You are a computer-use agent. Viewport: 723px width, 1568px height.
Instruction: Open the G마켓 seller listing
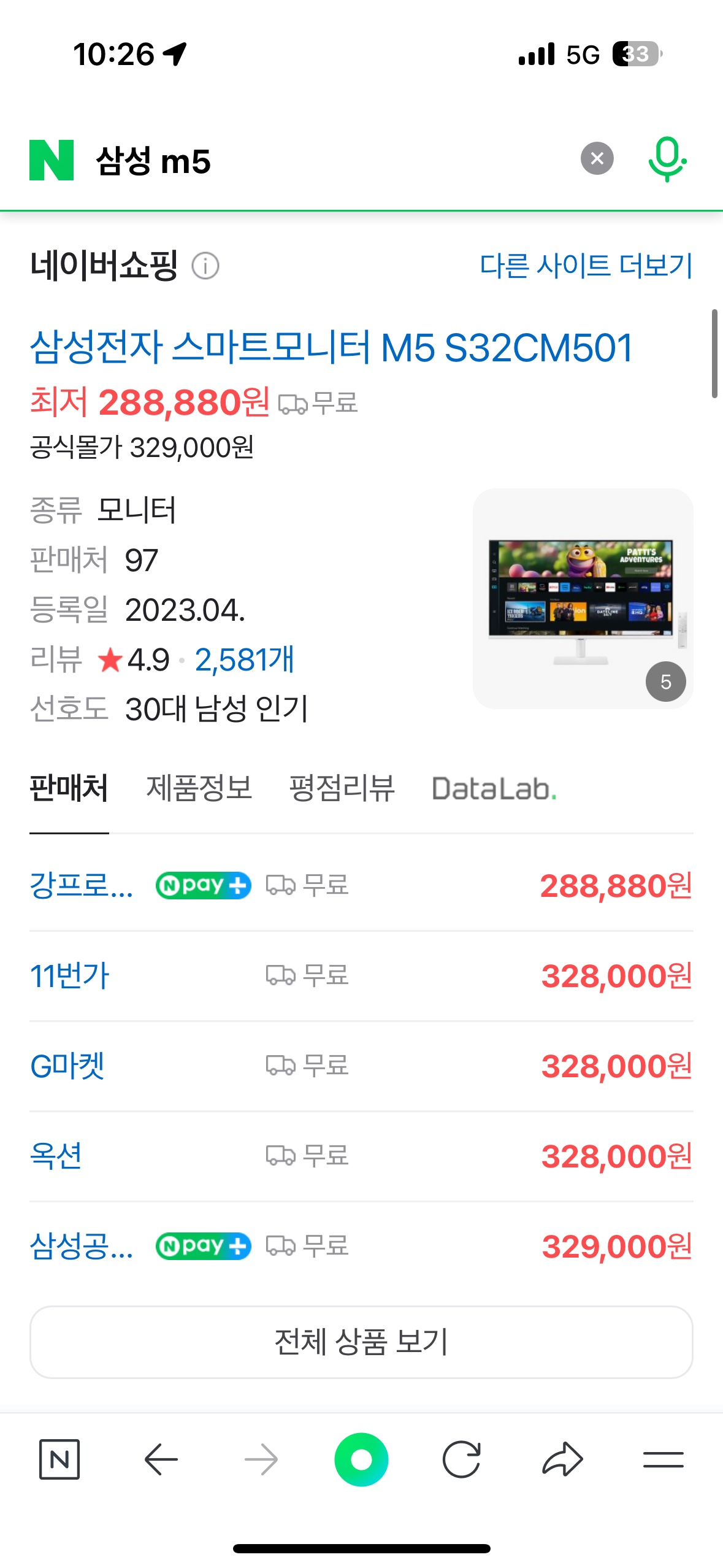click(67, 1066)
